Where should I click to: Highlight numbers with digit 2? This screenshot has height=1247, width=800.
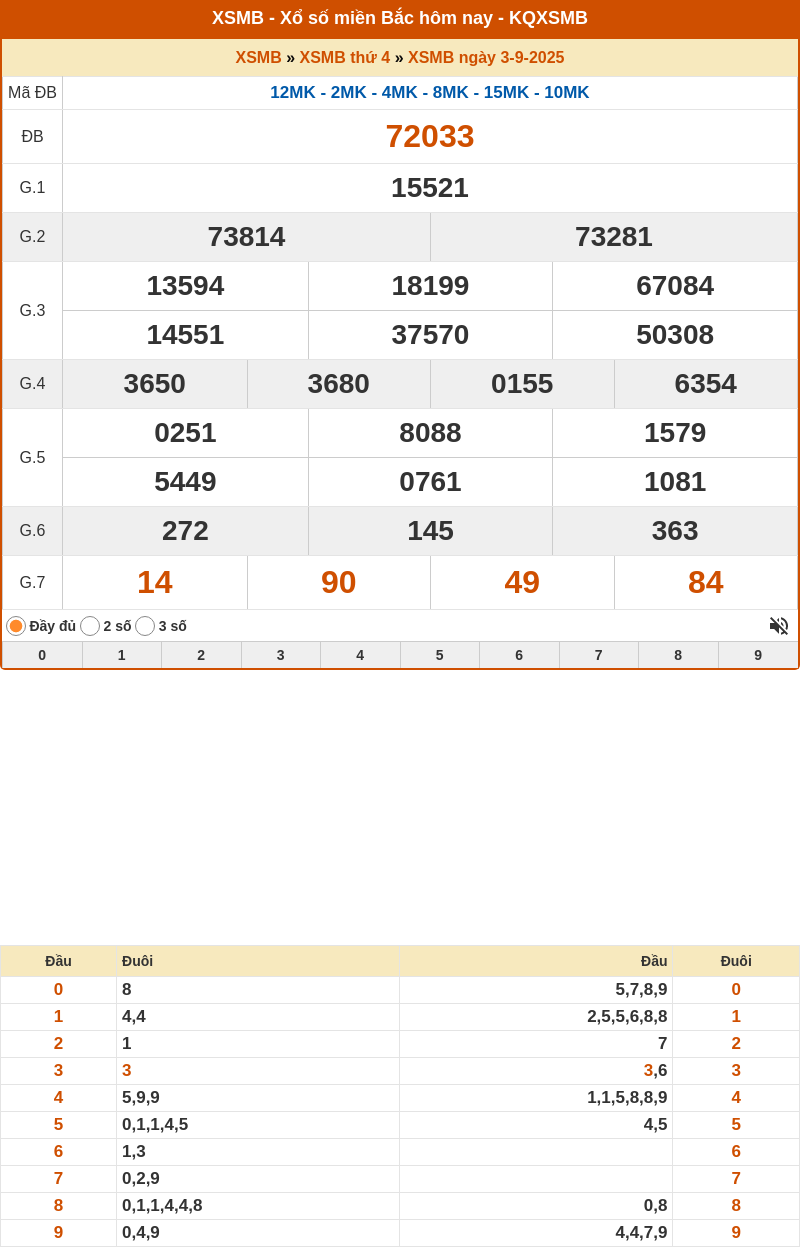(201, 655)
